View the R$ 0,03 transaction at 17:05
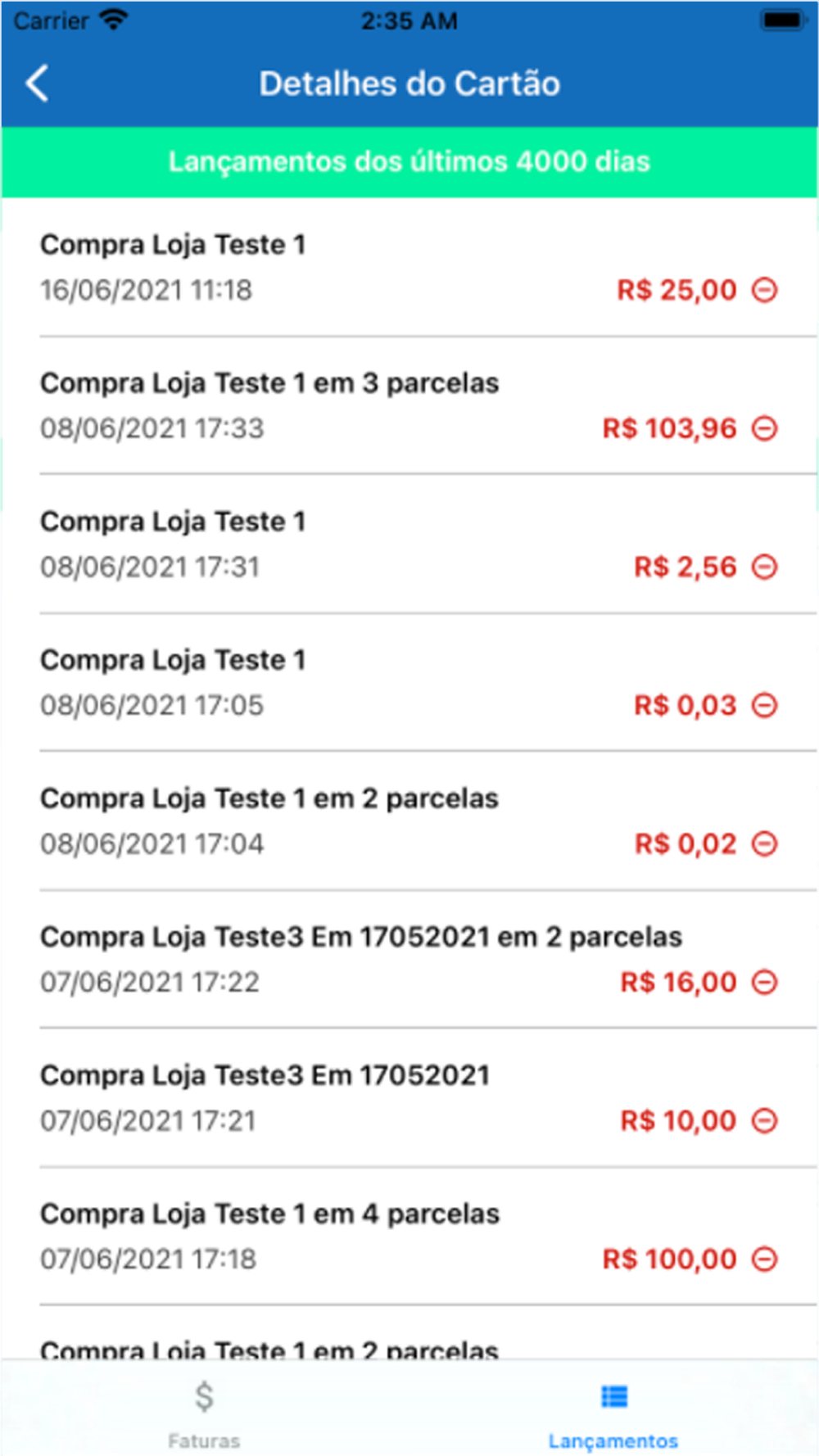This screenshot has width=819, height=1456. pyautogui.click(x=409, y=682)
